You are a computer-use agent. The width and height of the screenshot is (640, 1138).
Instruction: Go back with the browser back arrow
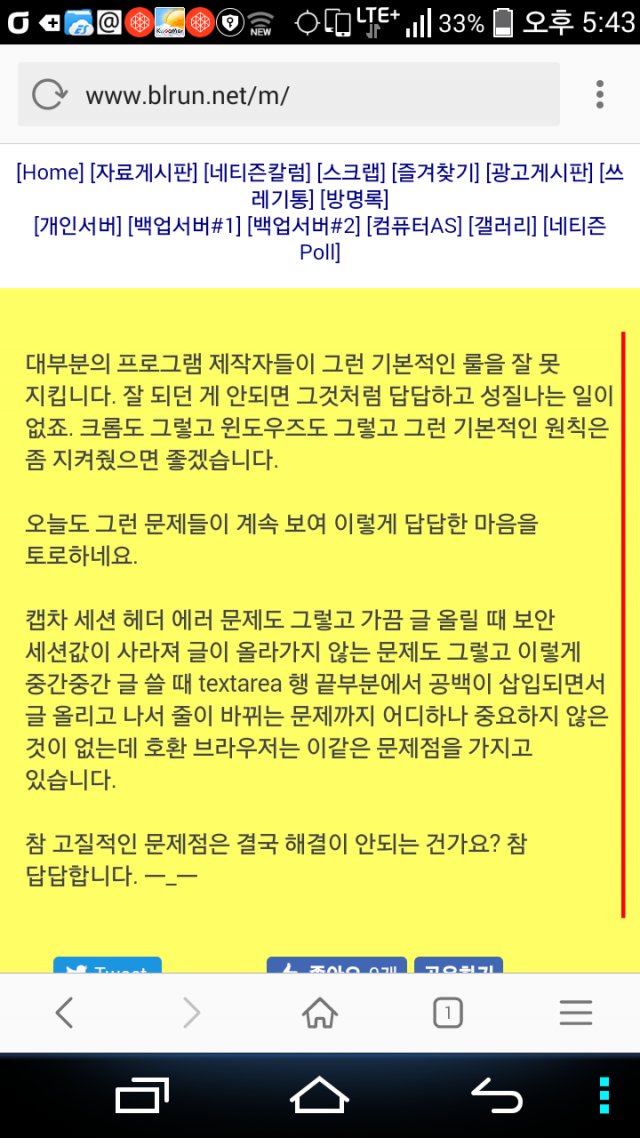coord(65,1012)
